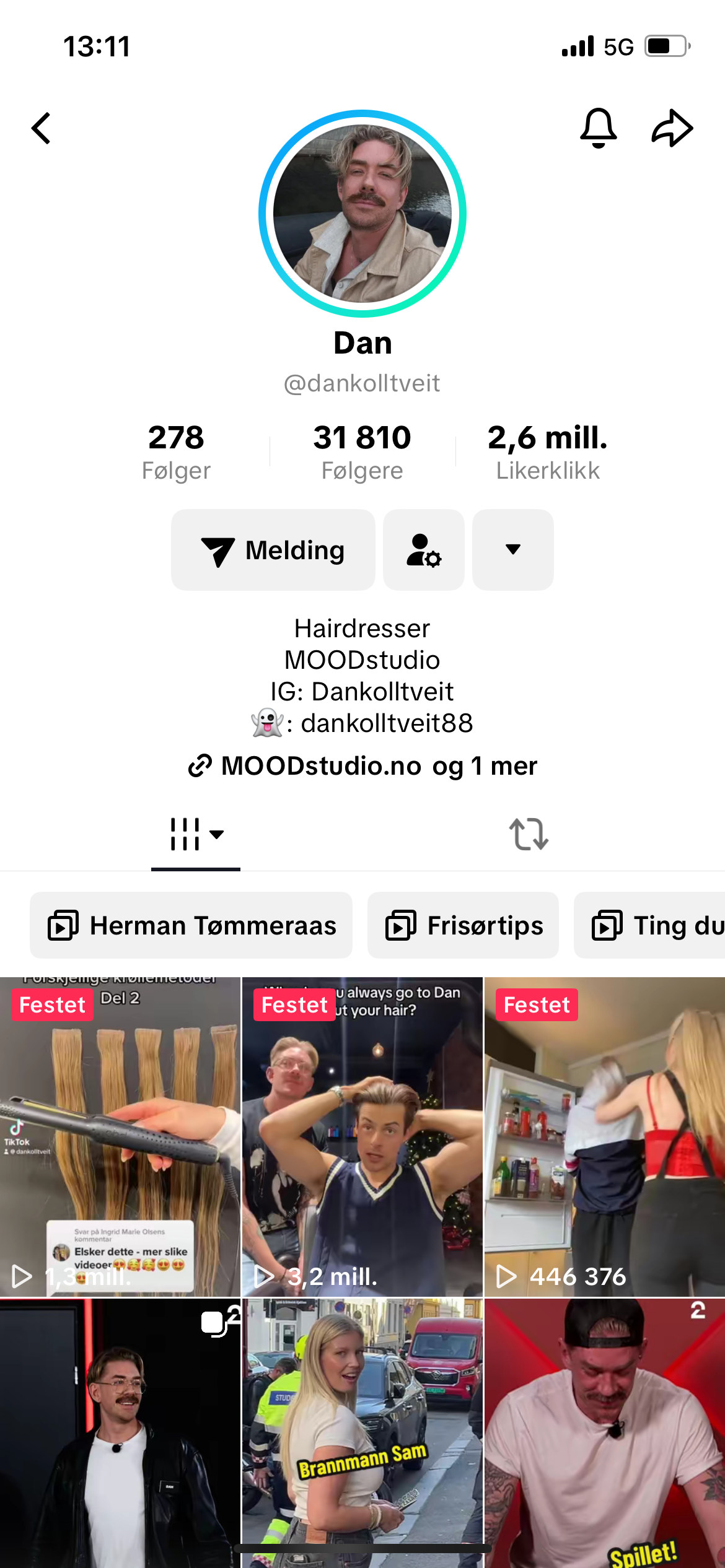
Task: Open the follow settings person icon
Action: [424, 550]
